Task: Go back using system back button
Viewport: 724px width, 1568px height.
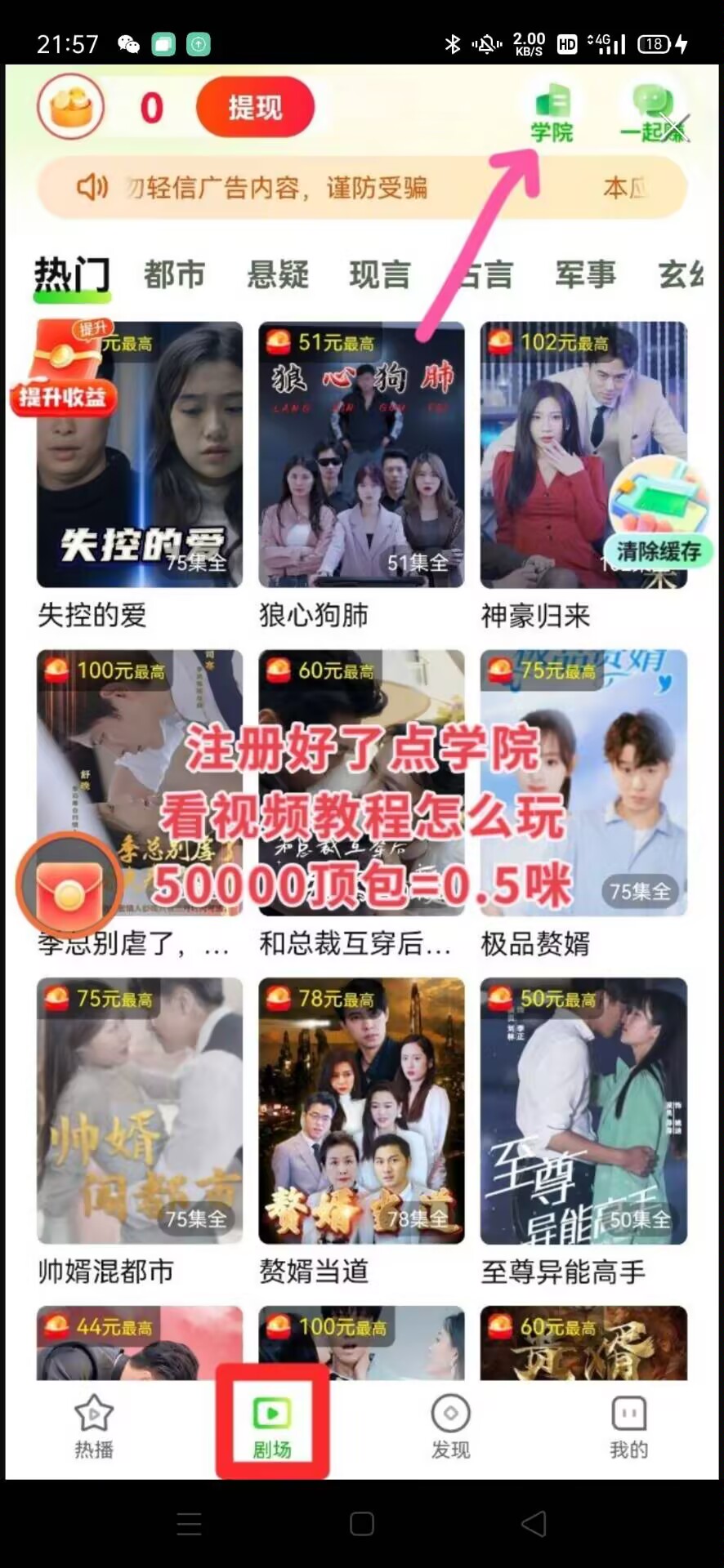Action: [534, 1524]
